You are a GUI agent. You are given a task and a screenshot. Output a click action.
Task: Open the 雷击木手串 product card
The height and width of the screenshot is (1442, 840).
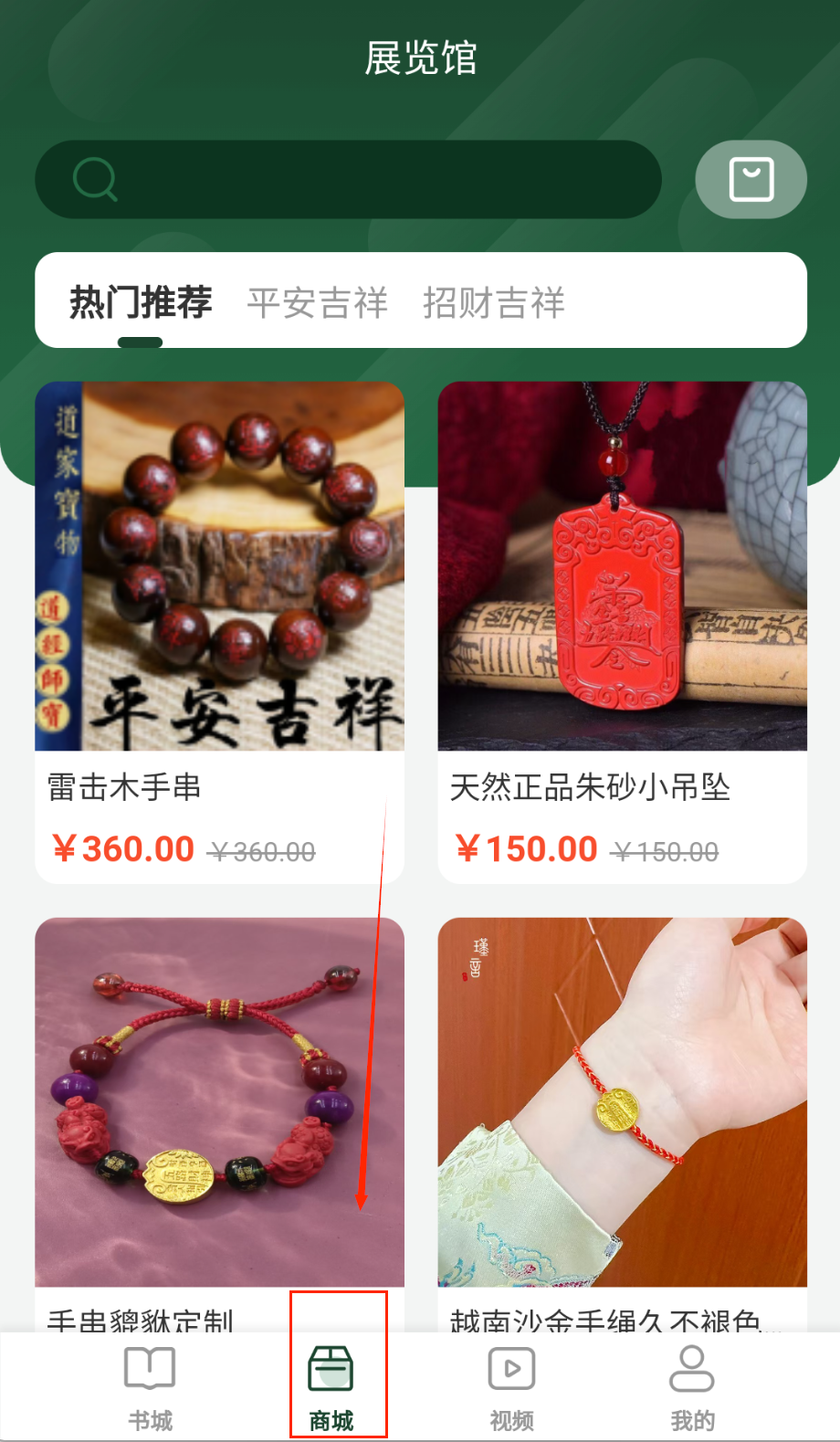click(x=219, y=630)
